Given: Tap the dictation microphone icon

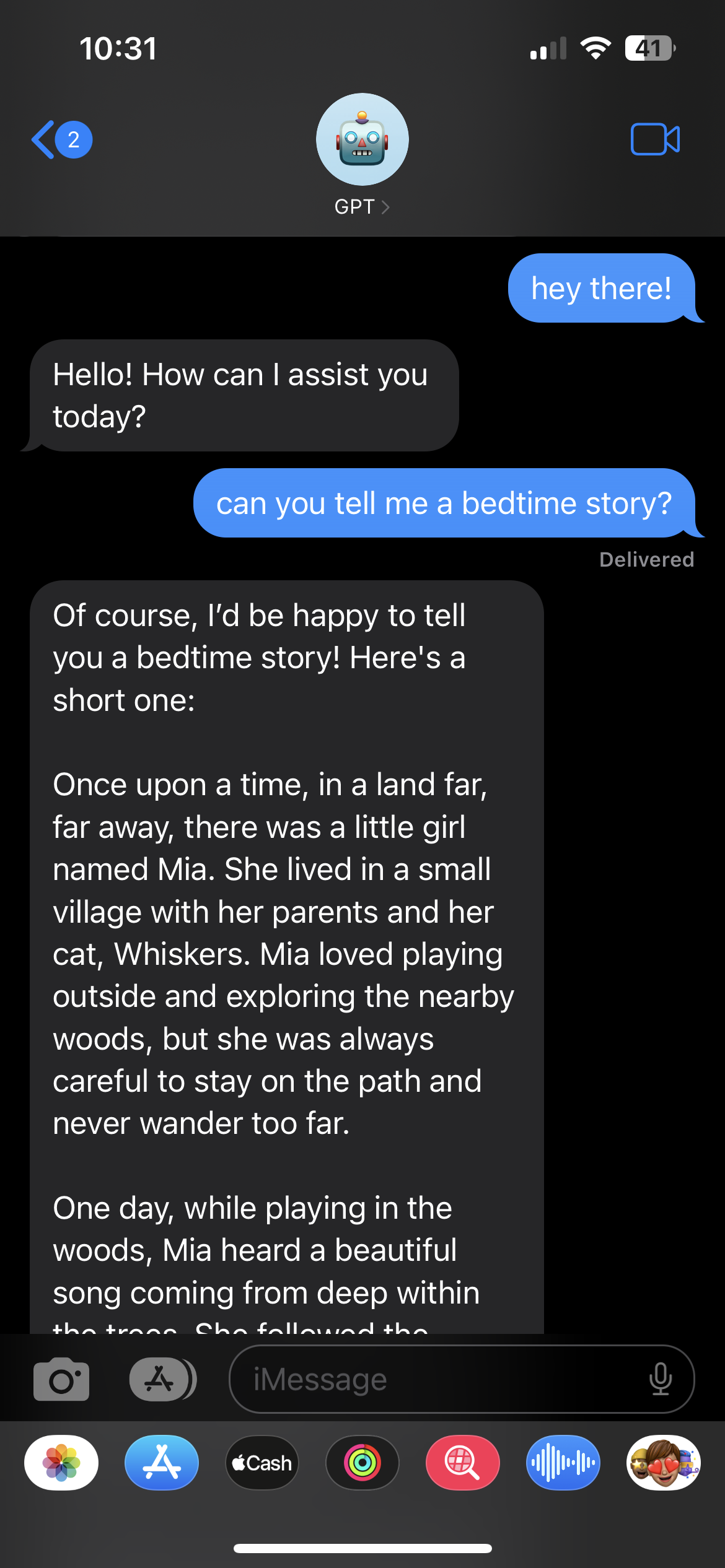Looking at the screenshot, I should tap(661, 1379).
